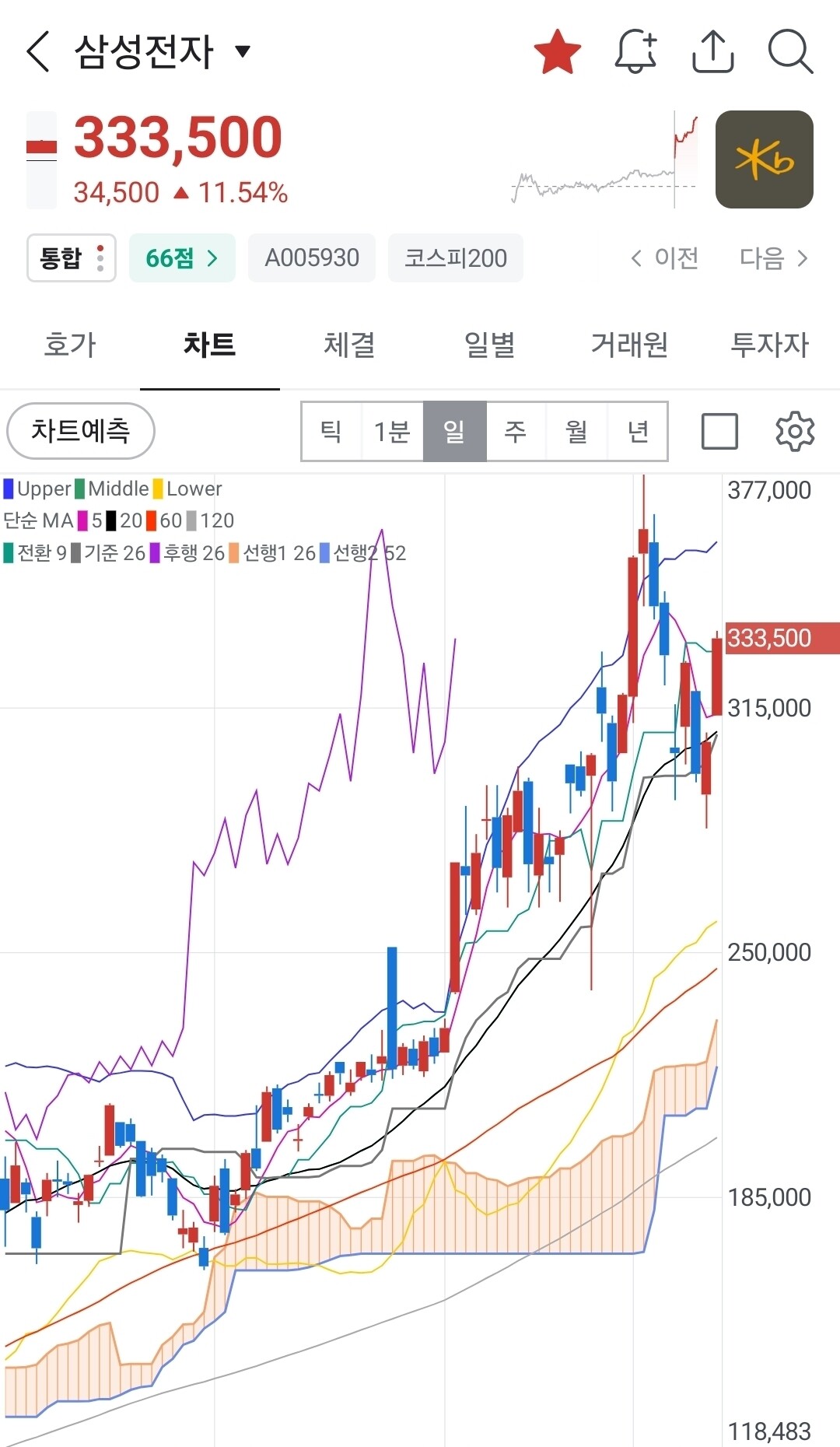Switch to the 일별 tab

coord(490,344)
